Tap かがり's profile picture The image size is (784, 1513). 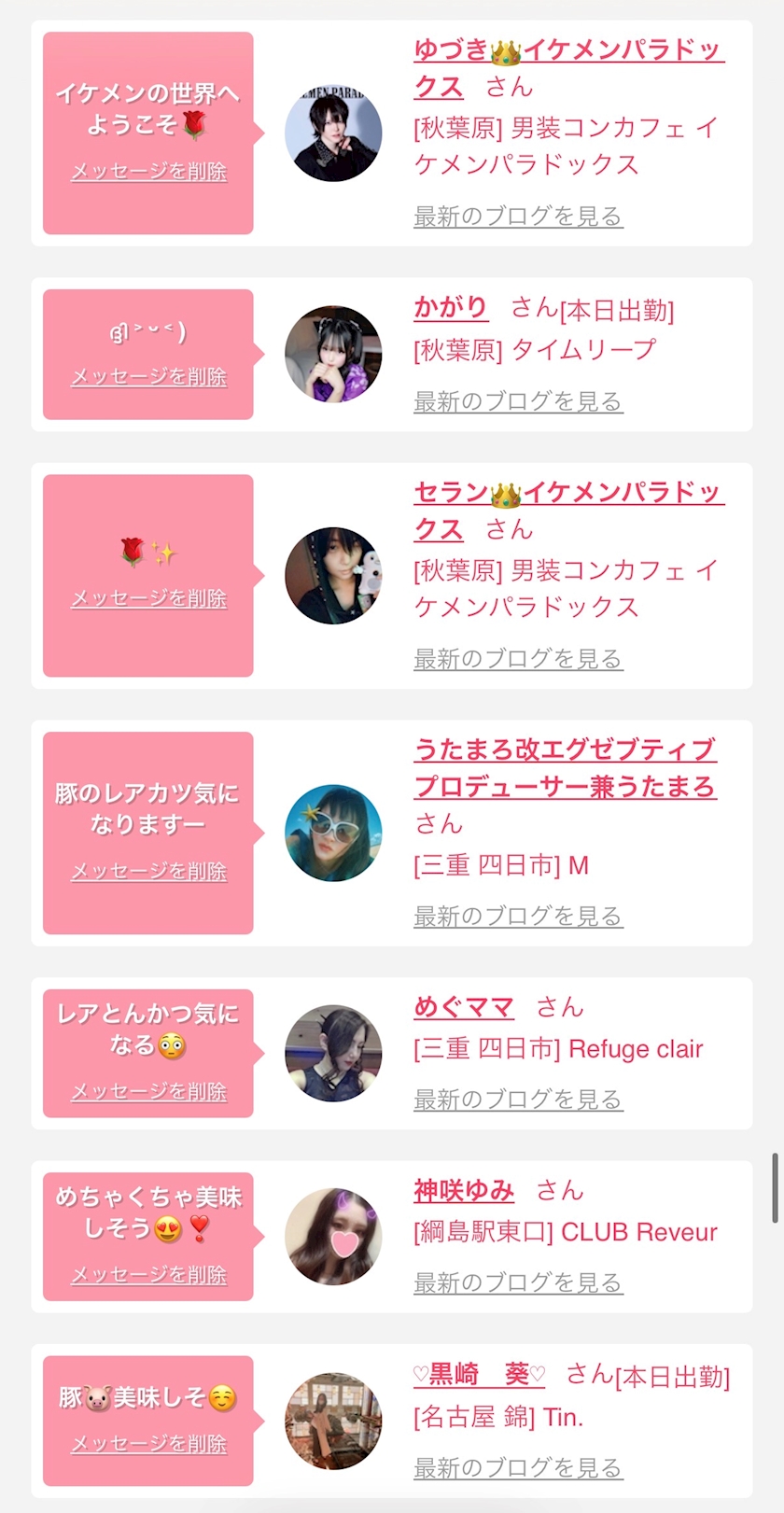click(333, 355)
